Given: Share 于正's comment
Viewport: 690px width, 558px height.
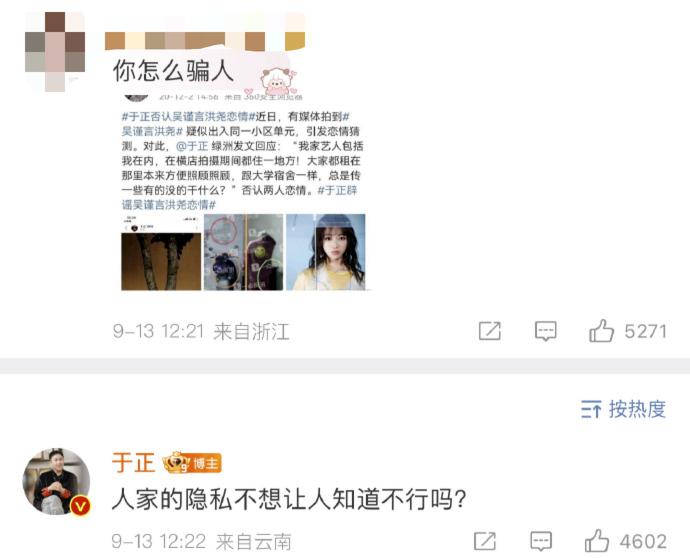Looking at the screenshot, I should 484,541.
